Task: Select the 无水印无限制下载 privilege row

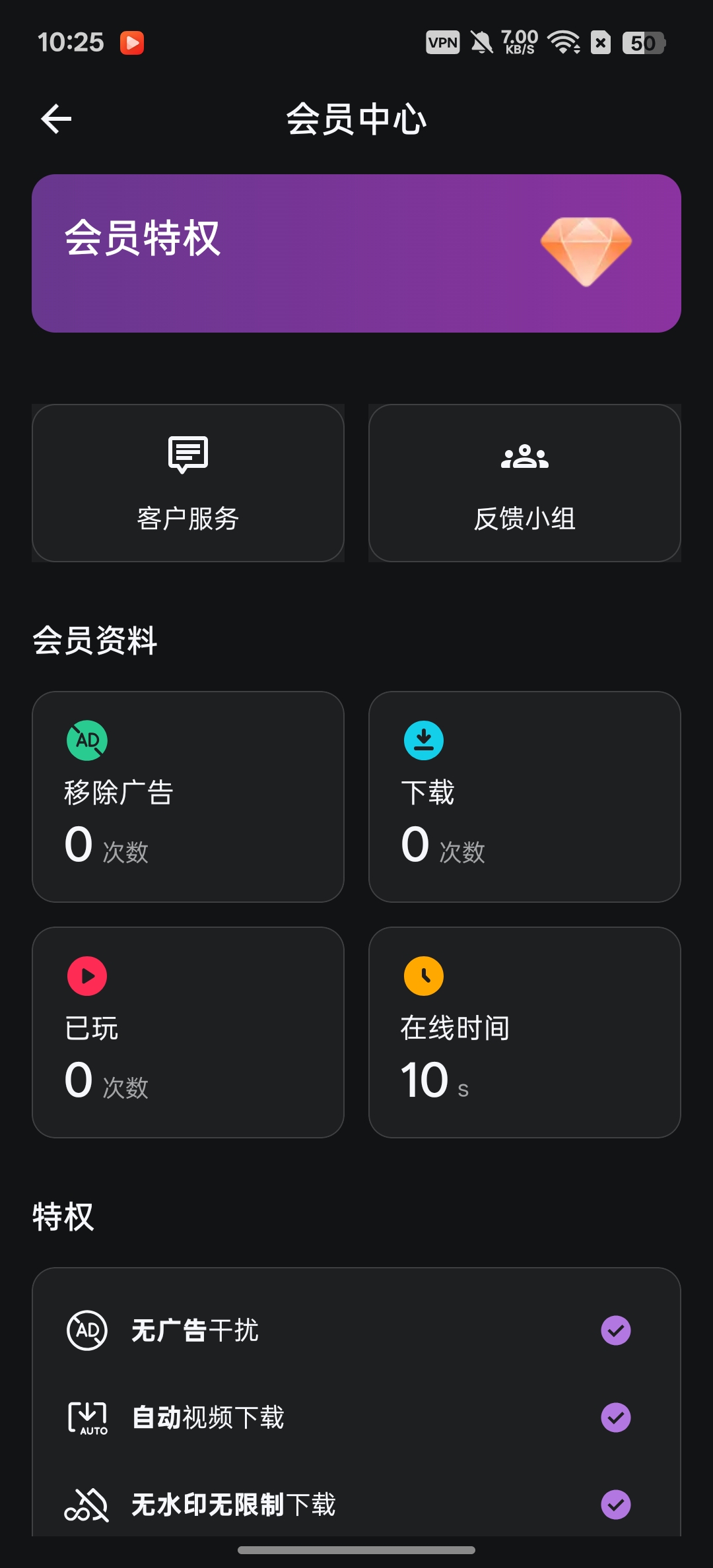Action: (356, 1505)
